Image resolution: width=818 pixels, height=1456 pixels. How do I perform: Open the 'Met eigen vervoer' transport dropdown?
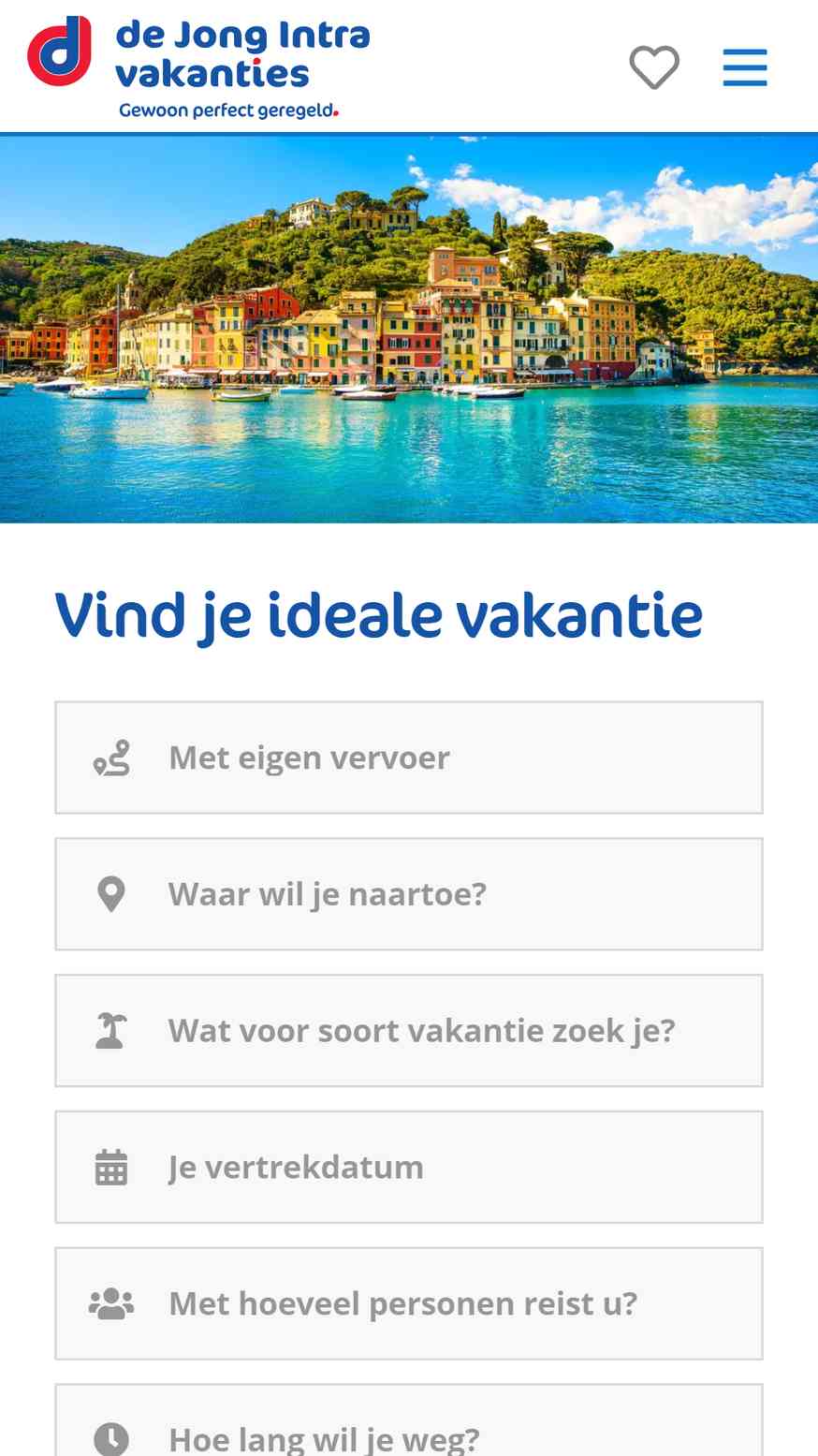tap(409, 757)
